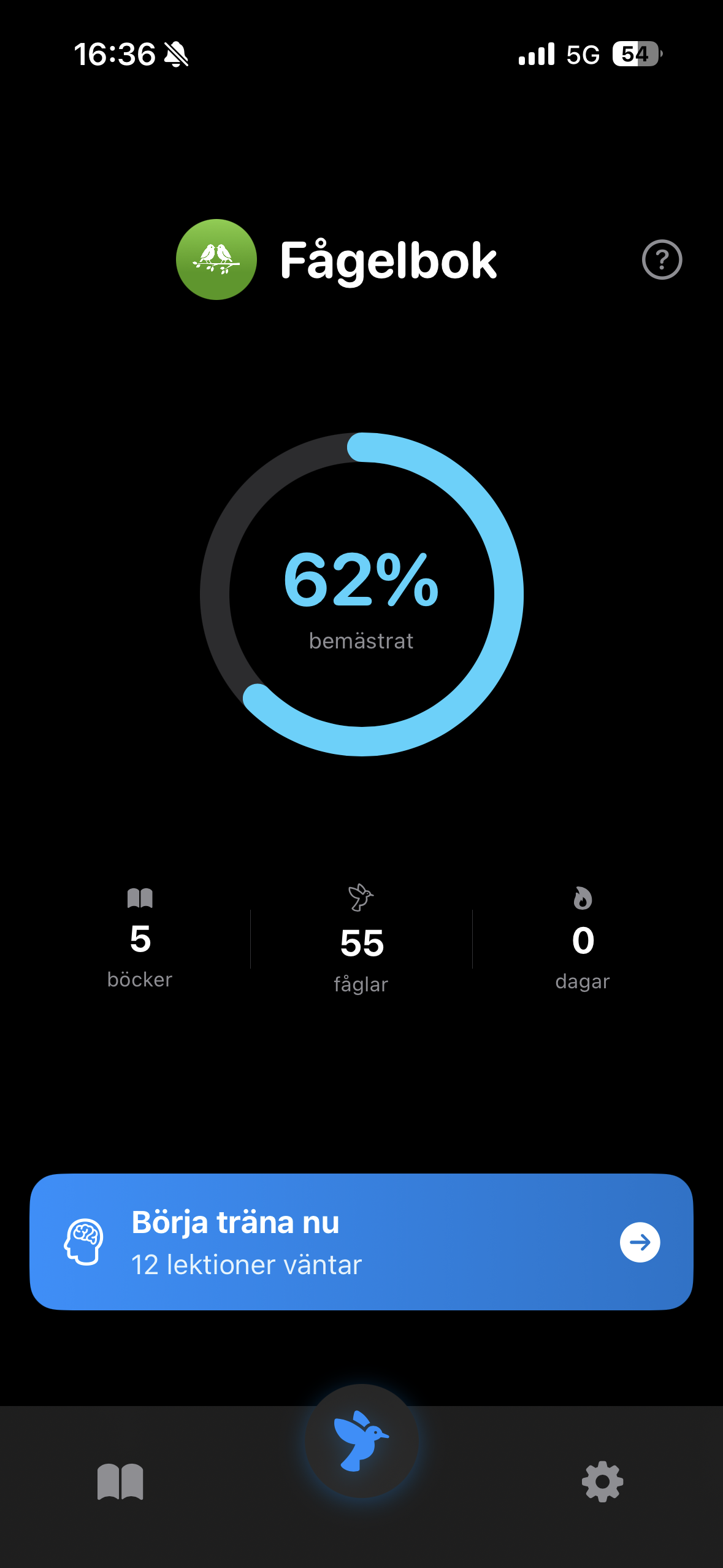Screen dimensions: 723x1568
Task: Select the center hummingbird tab icon
Action: click(361, 1440)
